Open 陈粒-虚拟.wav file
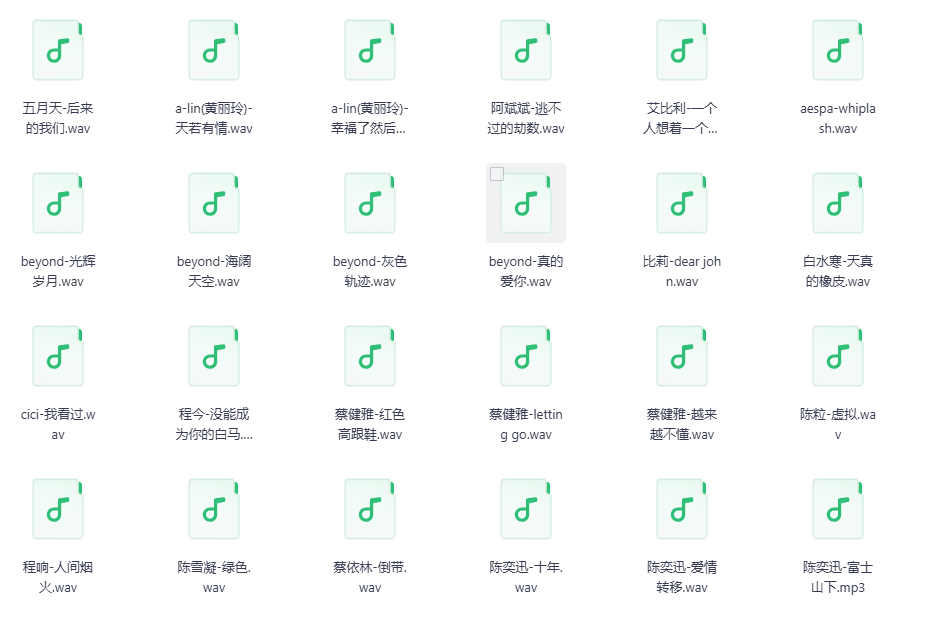Screen dimensions: 926x621 (x=838, y=356)
